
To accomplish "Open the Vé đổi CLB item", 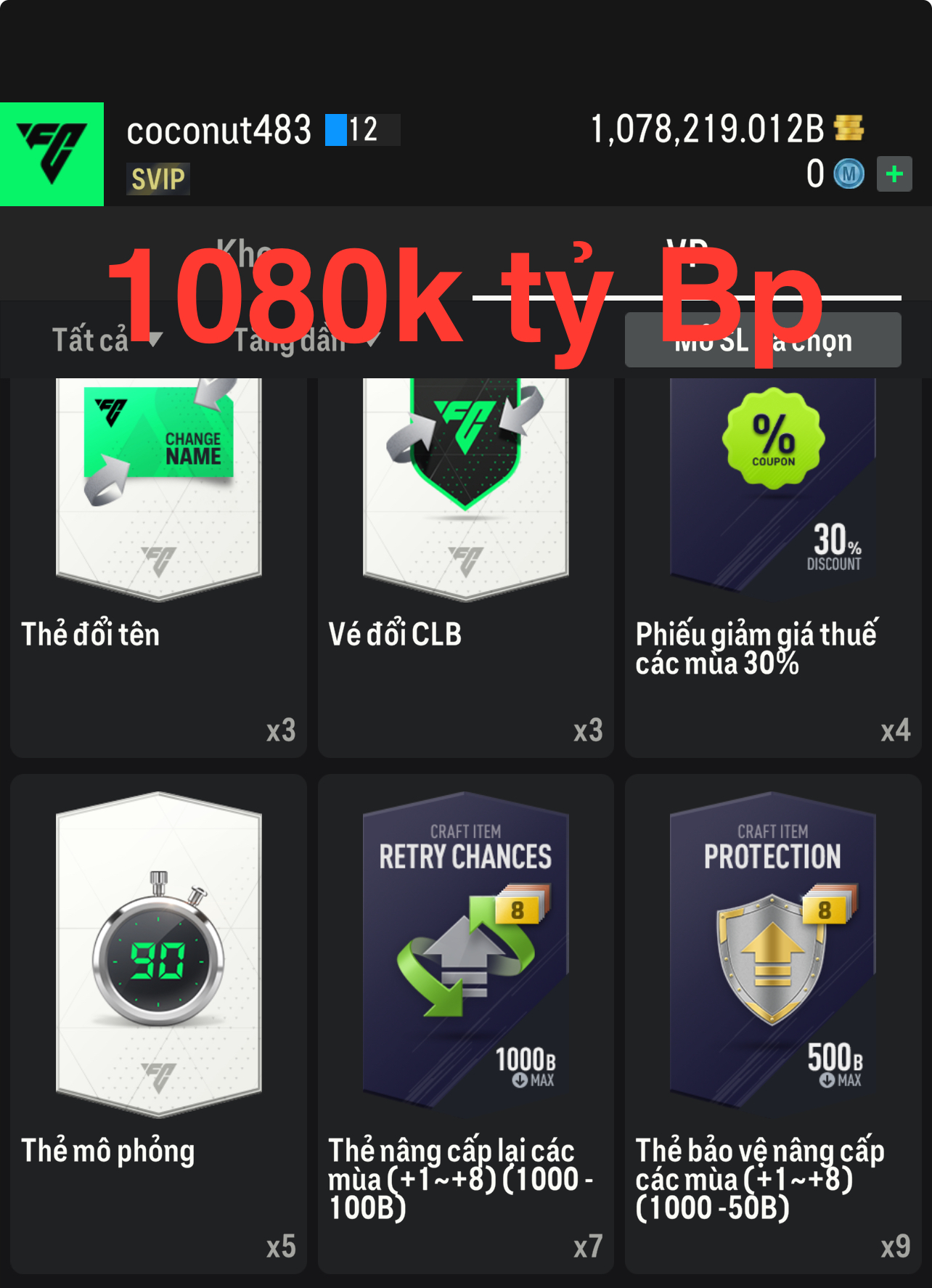I will click(x=465, y=566).
